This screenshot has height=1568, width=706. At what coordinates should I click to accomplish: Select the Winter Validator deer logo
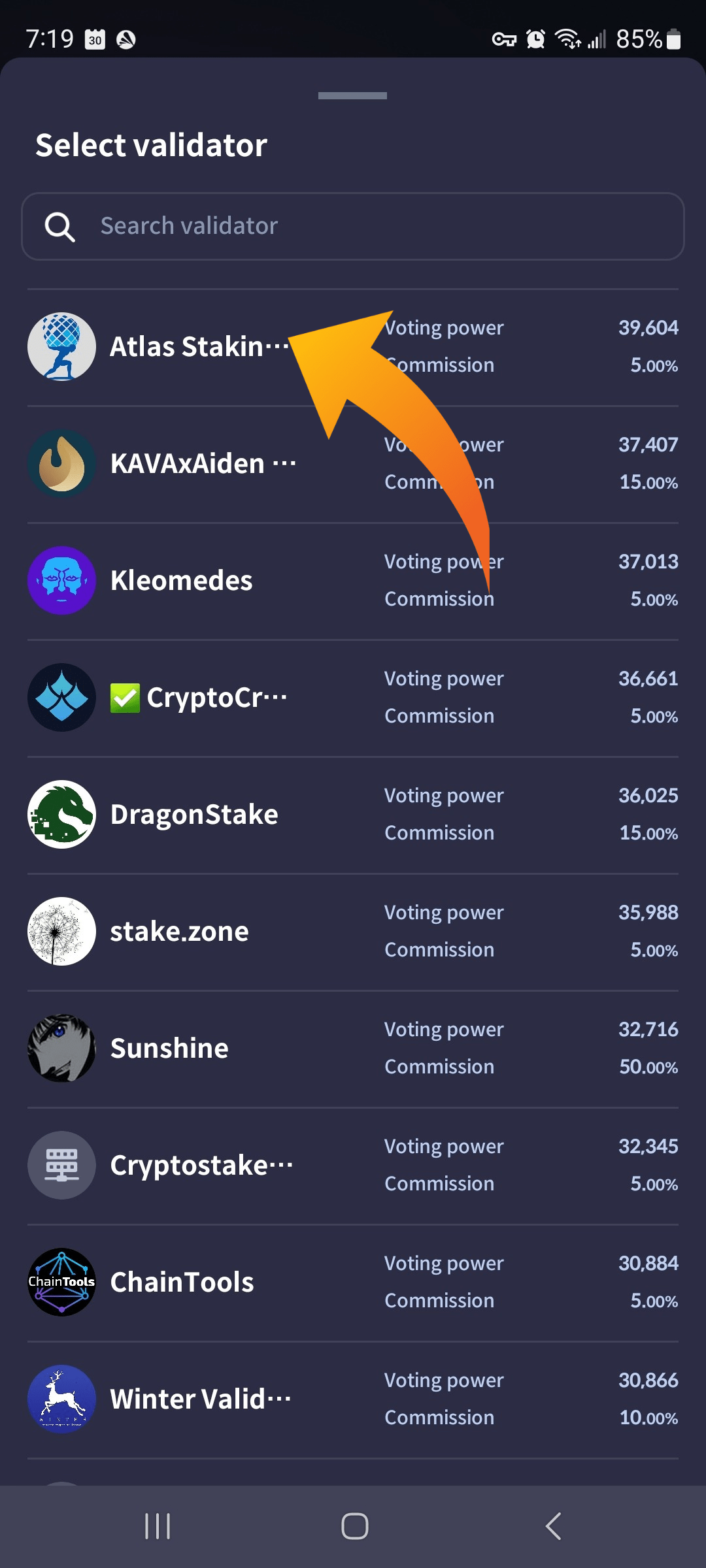pyautogui.click(x=61, y=1399)
